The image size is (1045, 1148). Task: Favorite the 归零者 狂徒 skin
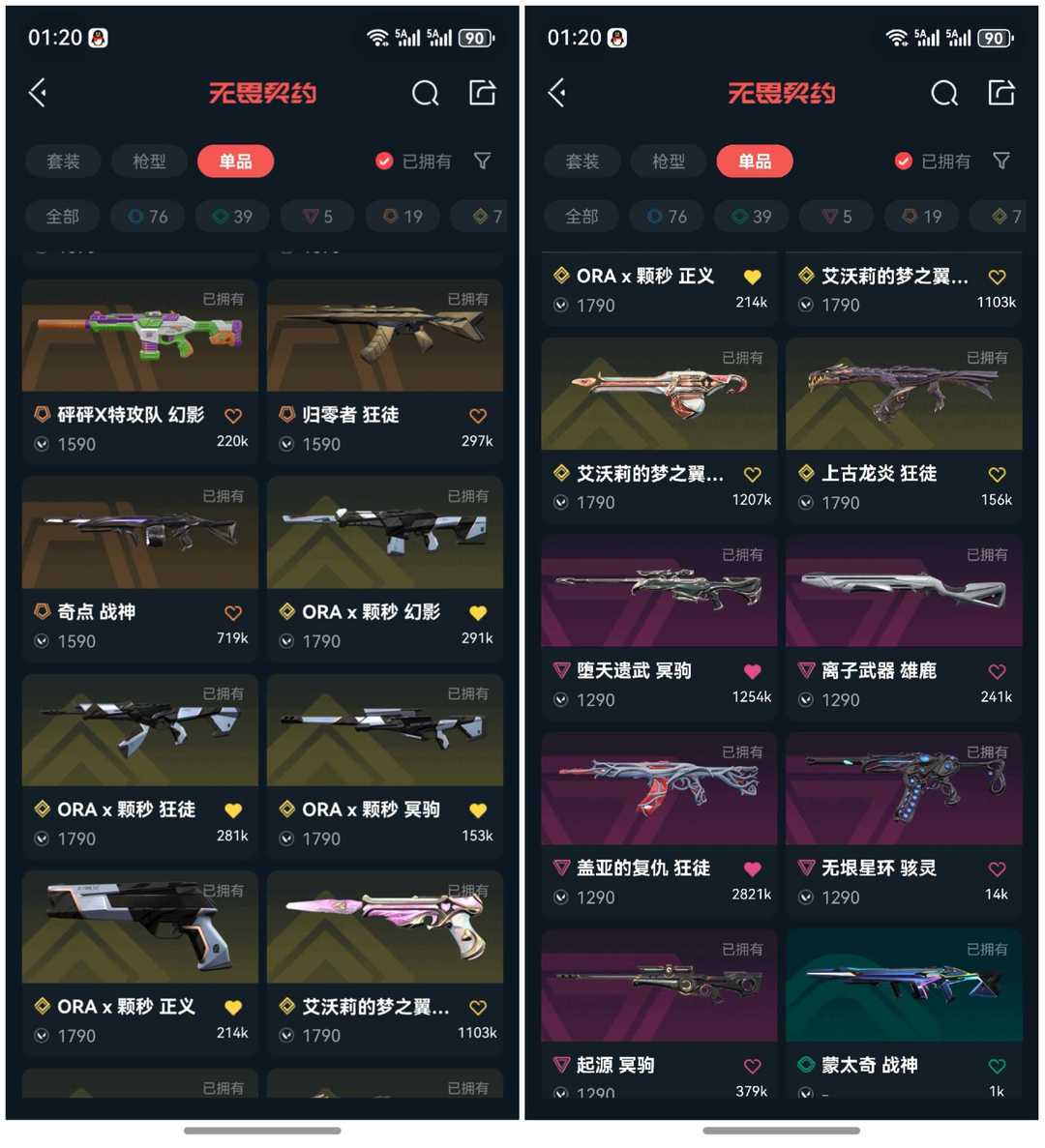coord(477,416)
